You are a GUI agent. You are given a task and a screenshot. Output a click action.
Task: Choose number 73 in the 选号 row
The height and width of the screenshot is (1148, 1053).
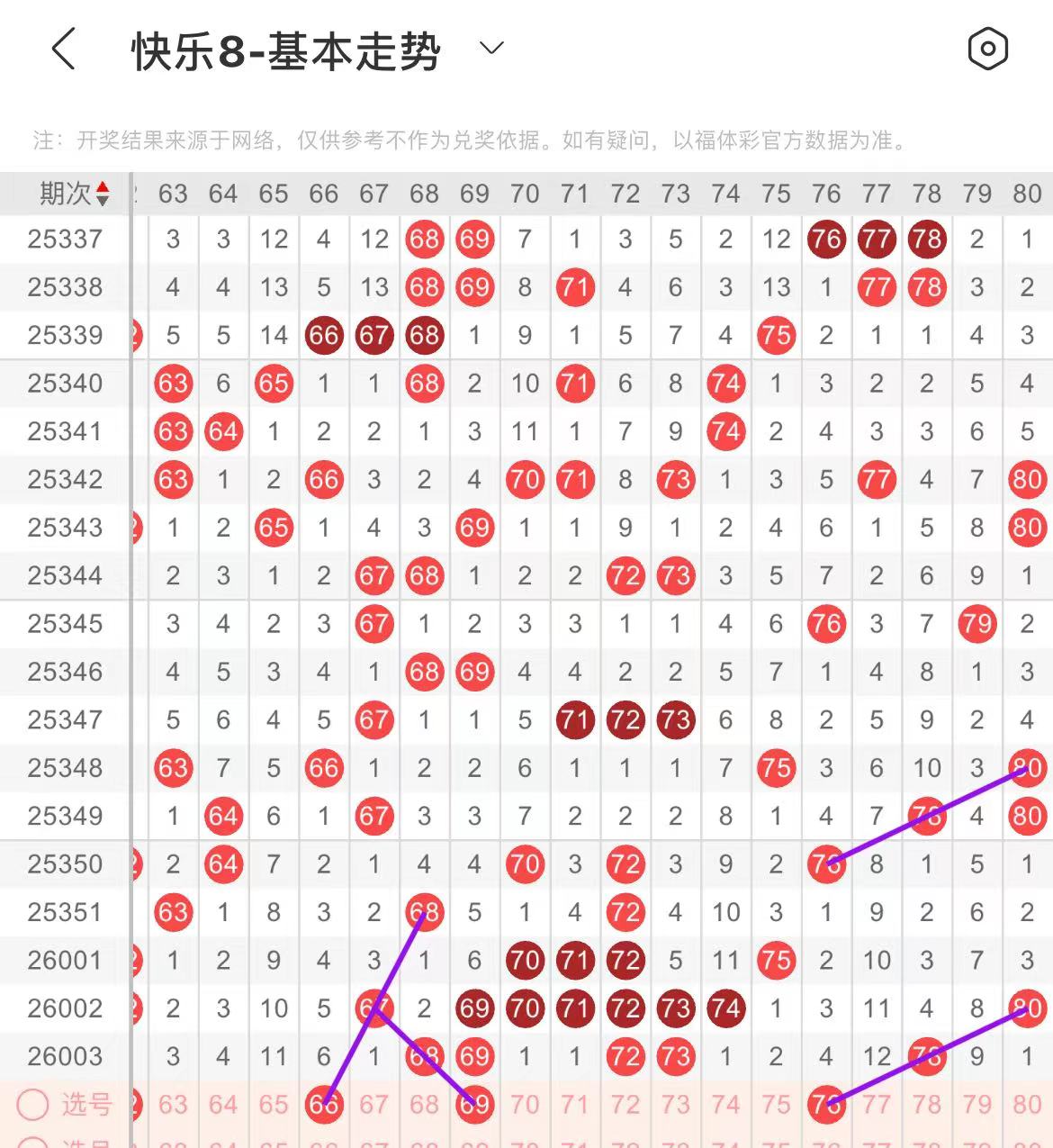[675, 1104]
